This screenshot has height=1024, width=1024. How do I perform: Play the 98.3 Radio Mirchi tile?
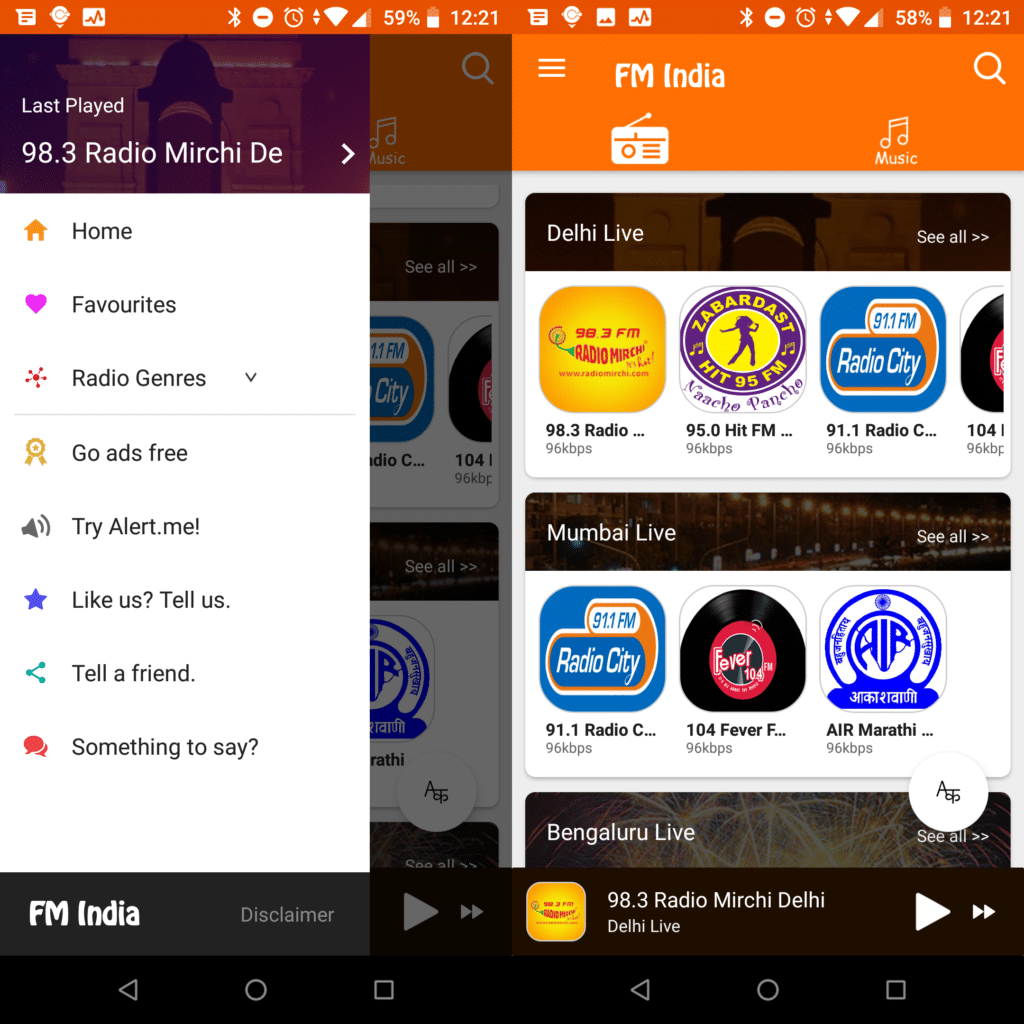(x=602, y=350)
